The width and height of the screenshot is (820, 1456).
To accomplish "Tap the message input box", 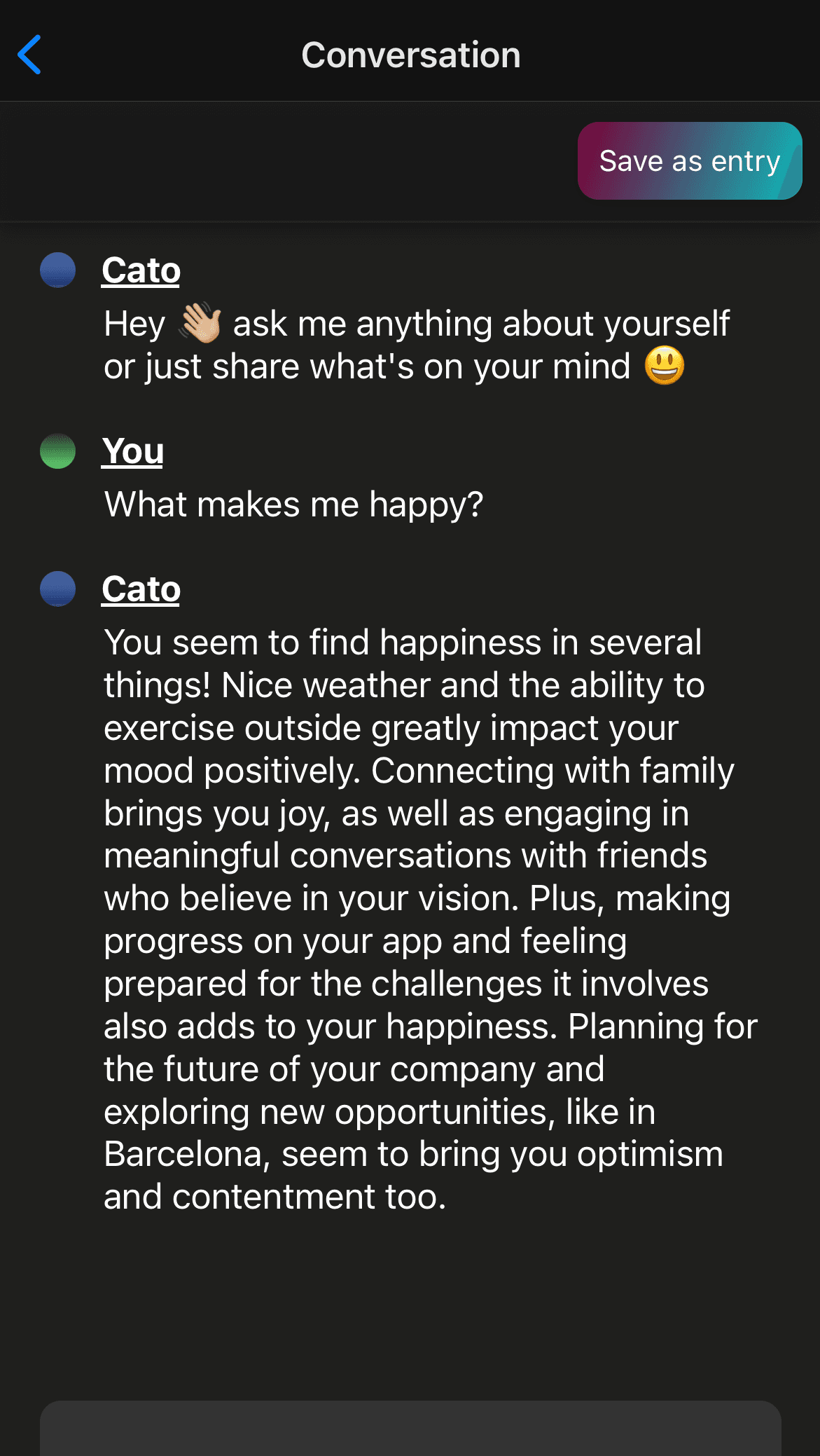I will [x=410, y=1428].
